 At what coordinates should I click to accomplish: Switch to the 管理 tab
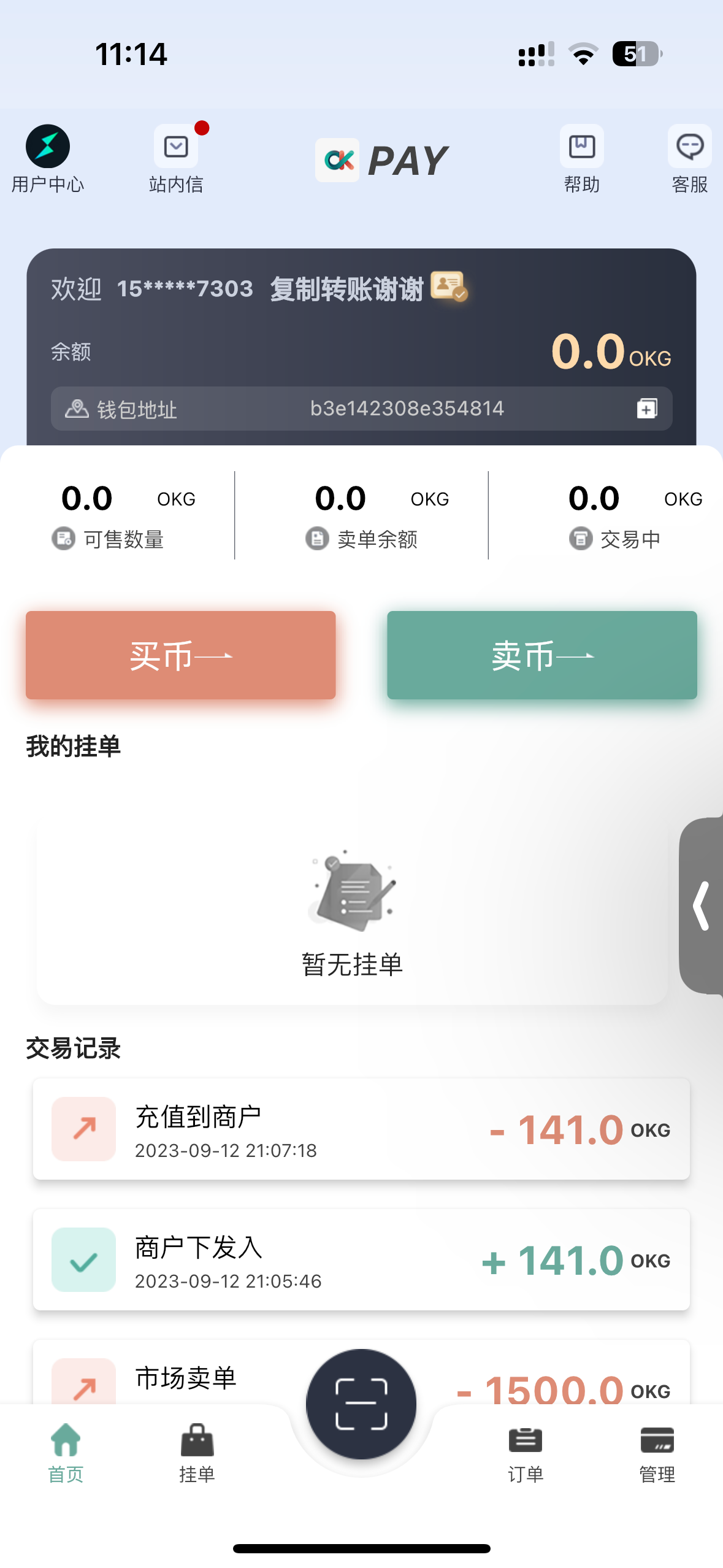[x=657, y=1453]
